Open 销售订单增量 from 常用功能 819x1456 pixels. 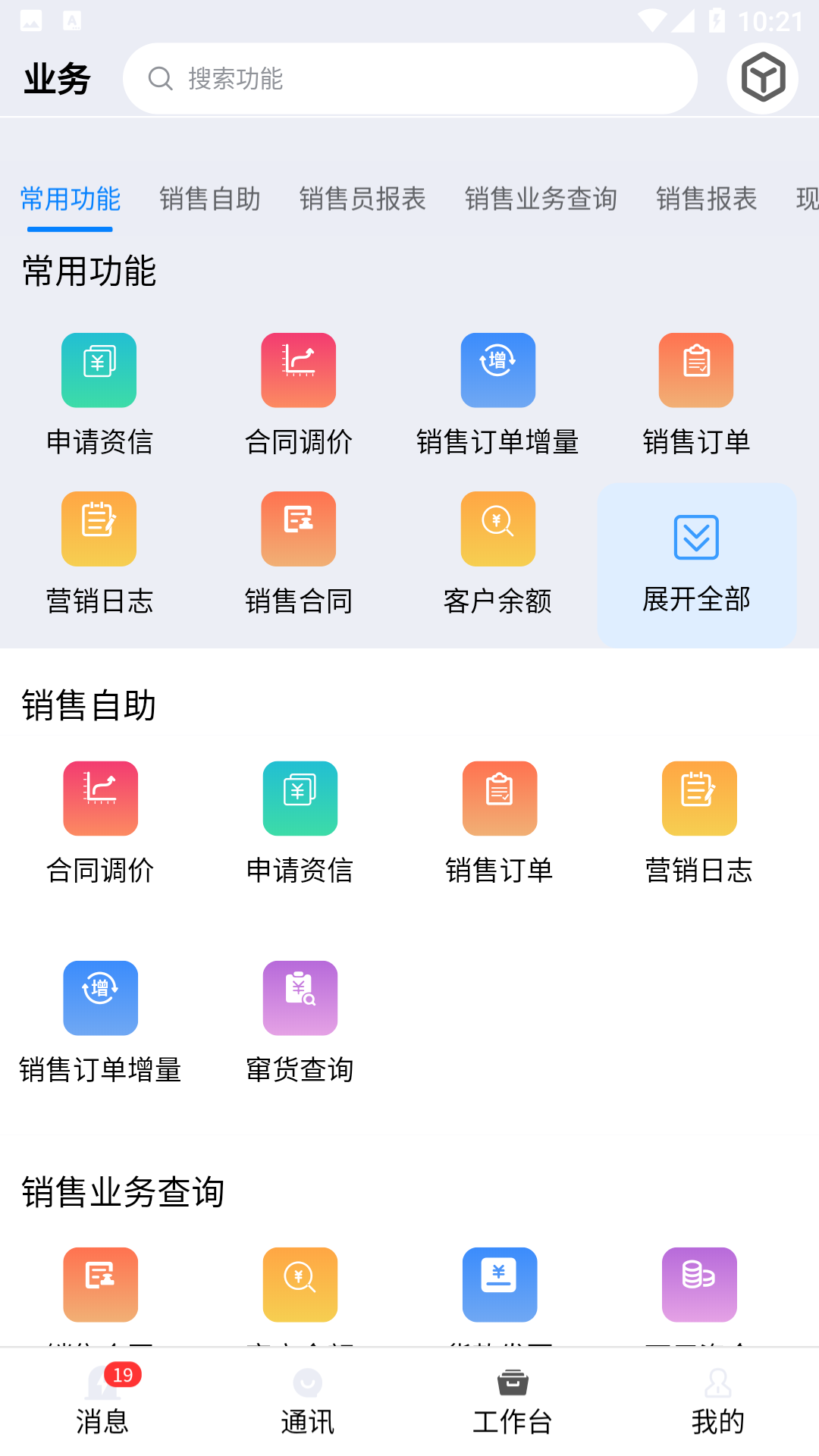(x=497, y=370)
